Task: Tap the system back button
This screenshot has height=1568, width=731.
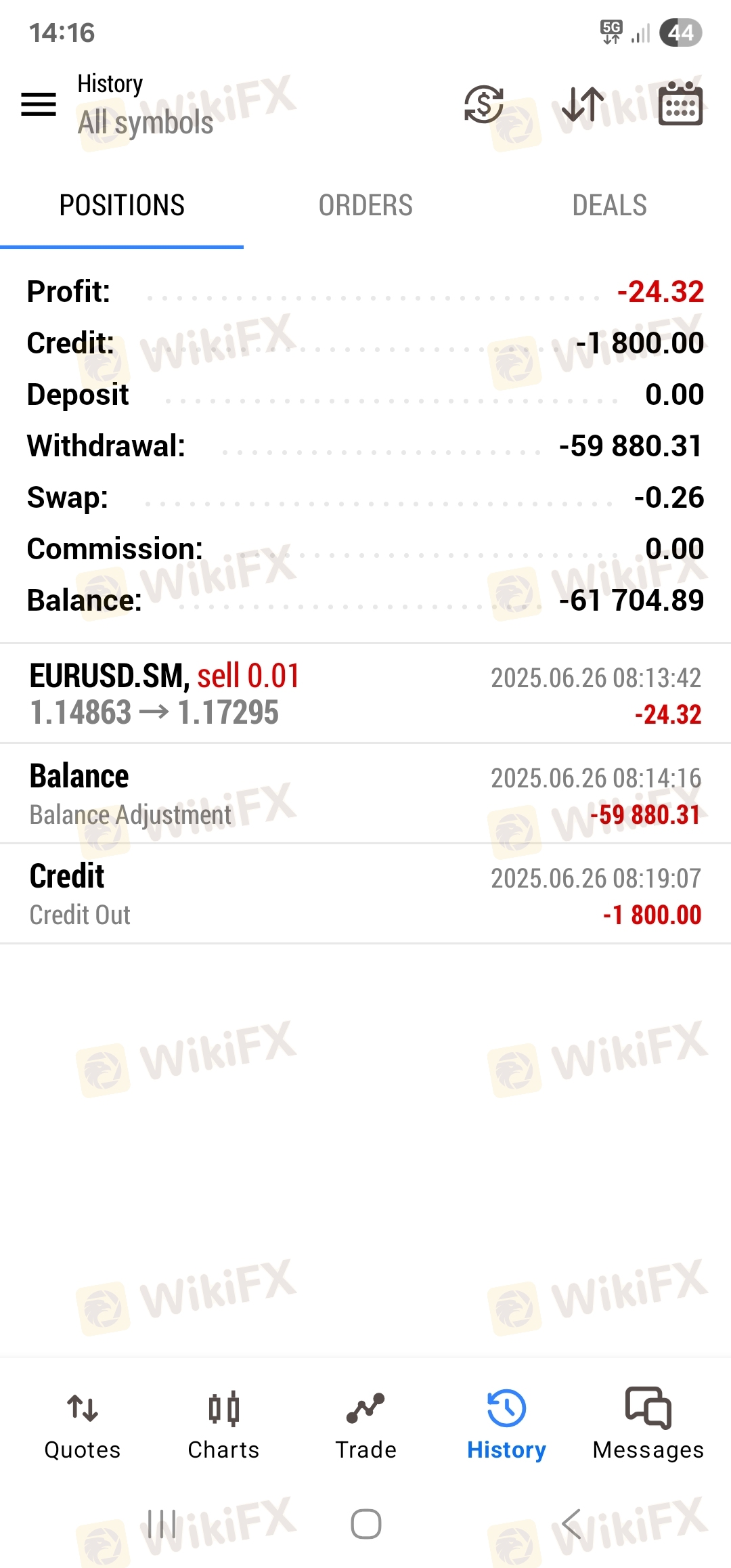Action: point(572,1524)
